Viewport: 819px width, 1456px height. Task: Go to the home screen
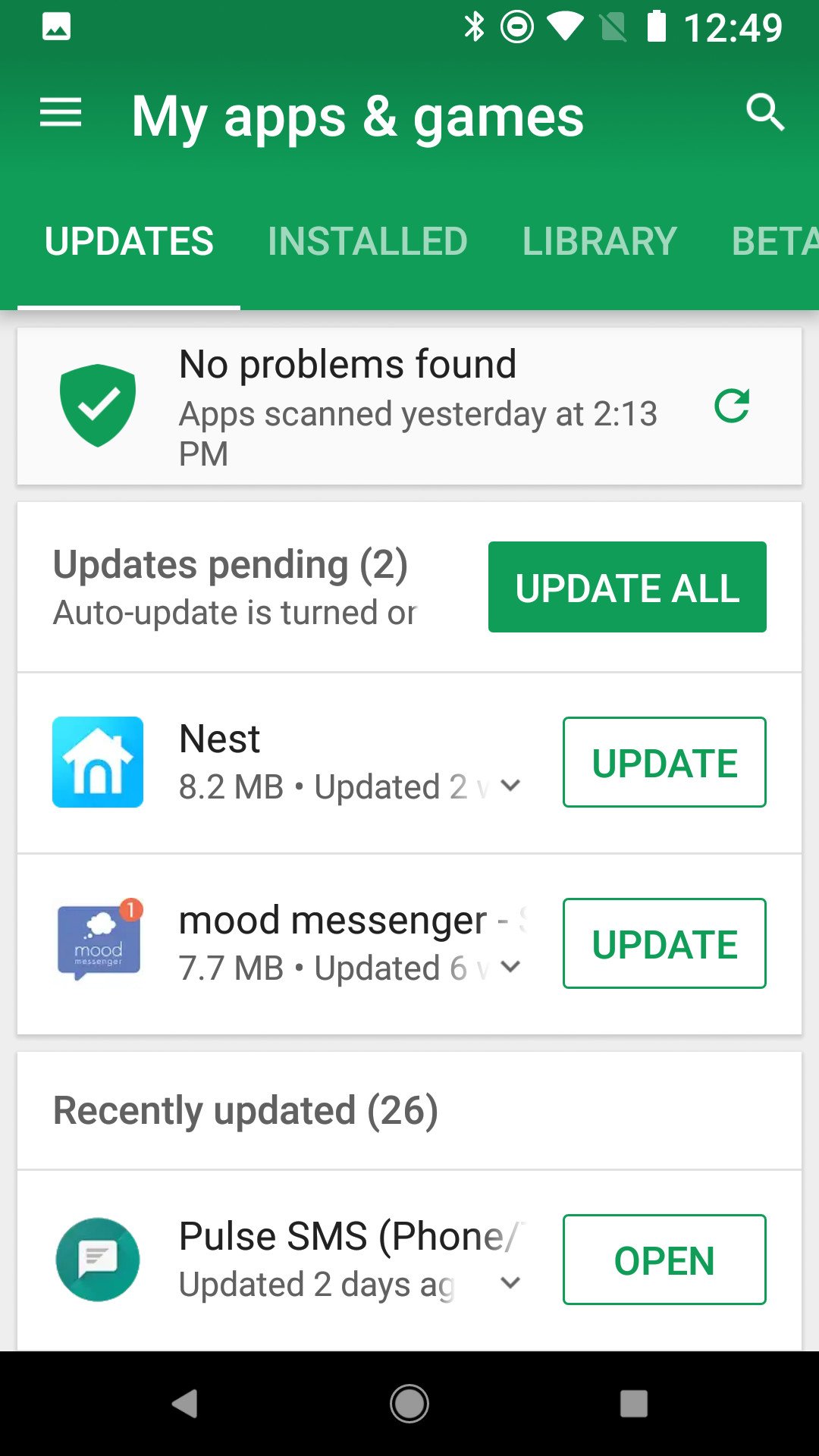(409, 1404)
